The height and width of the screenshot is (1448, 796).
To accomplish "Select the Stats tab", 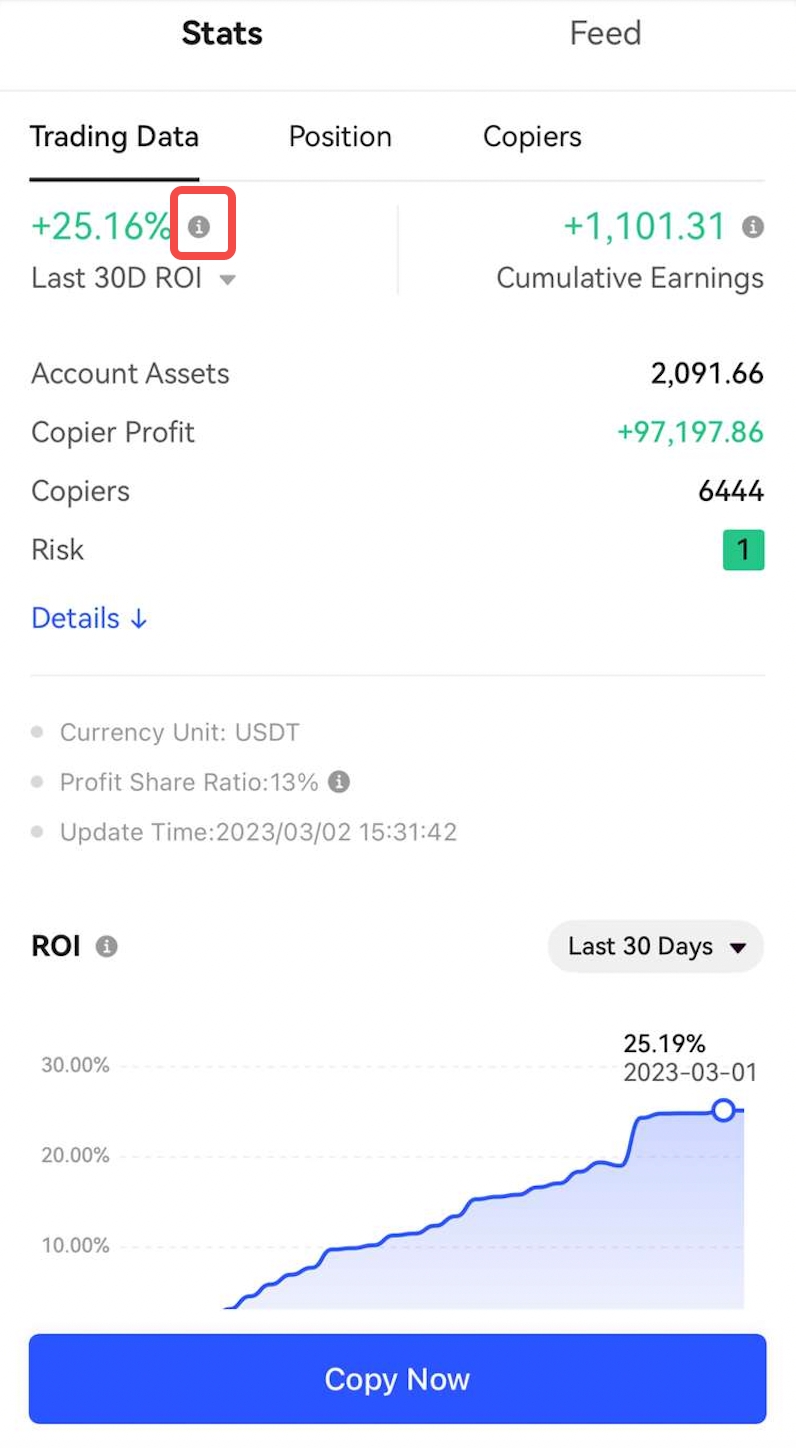I will point(222,34).
